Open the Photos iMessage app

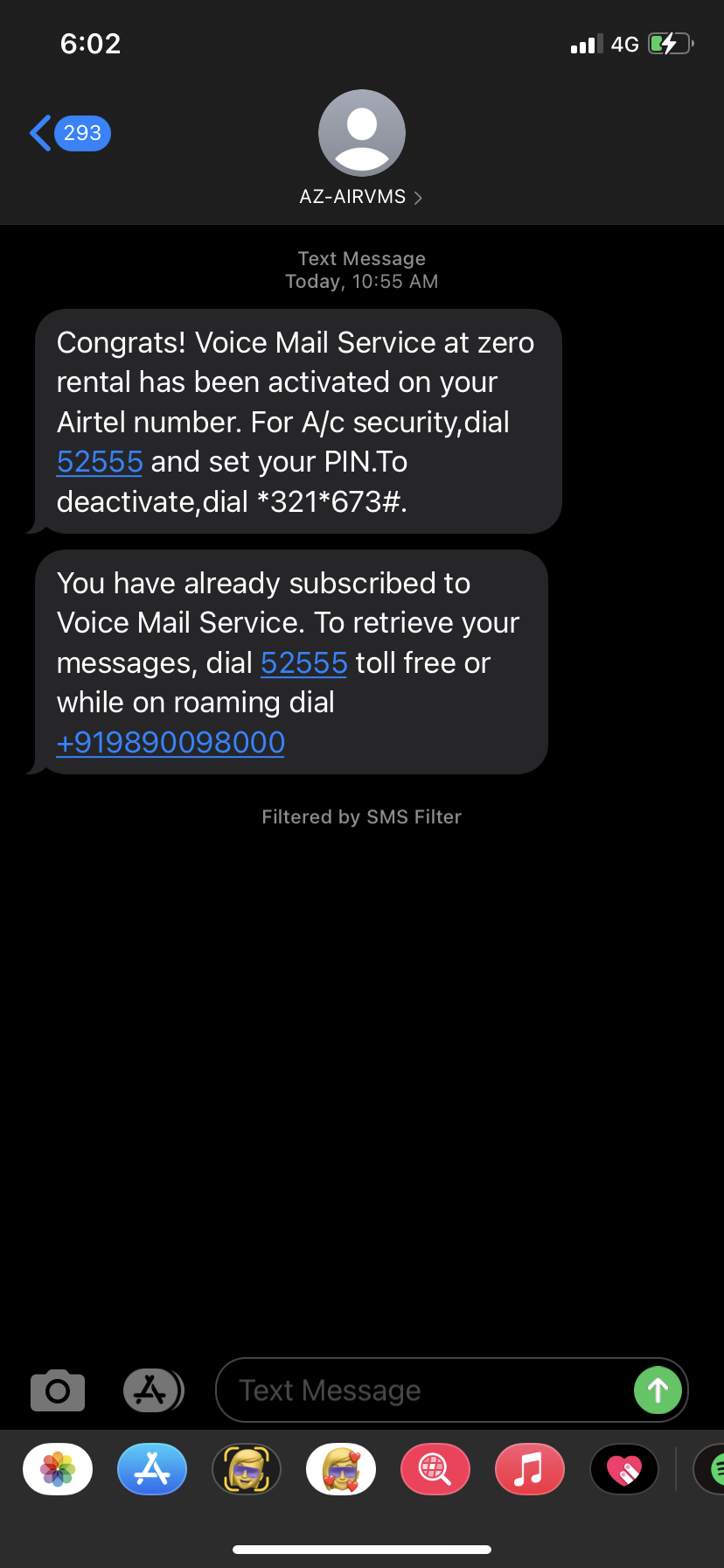click(58, 1469)
